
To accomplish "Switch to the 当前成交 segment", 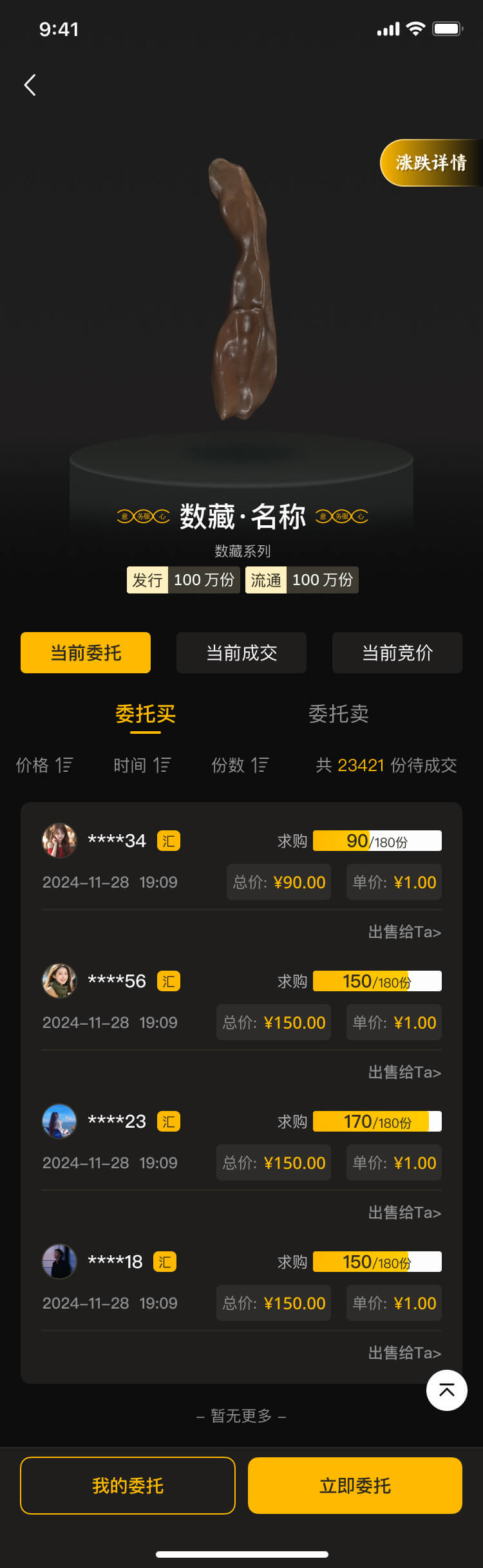I will (241, 653).
